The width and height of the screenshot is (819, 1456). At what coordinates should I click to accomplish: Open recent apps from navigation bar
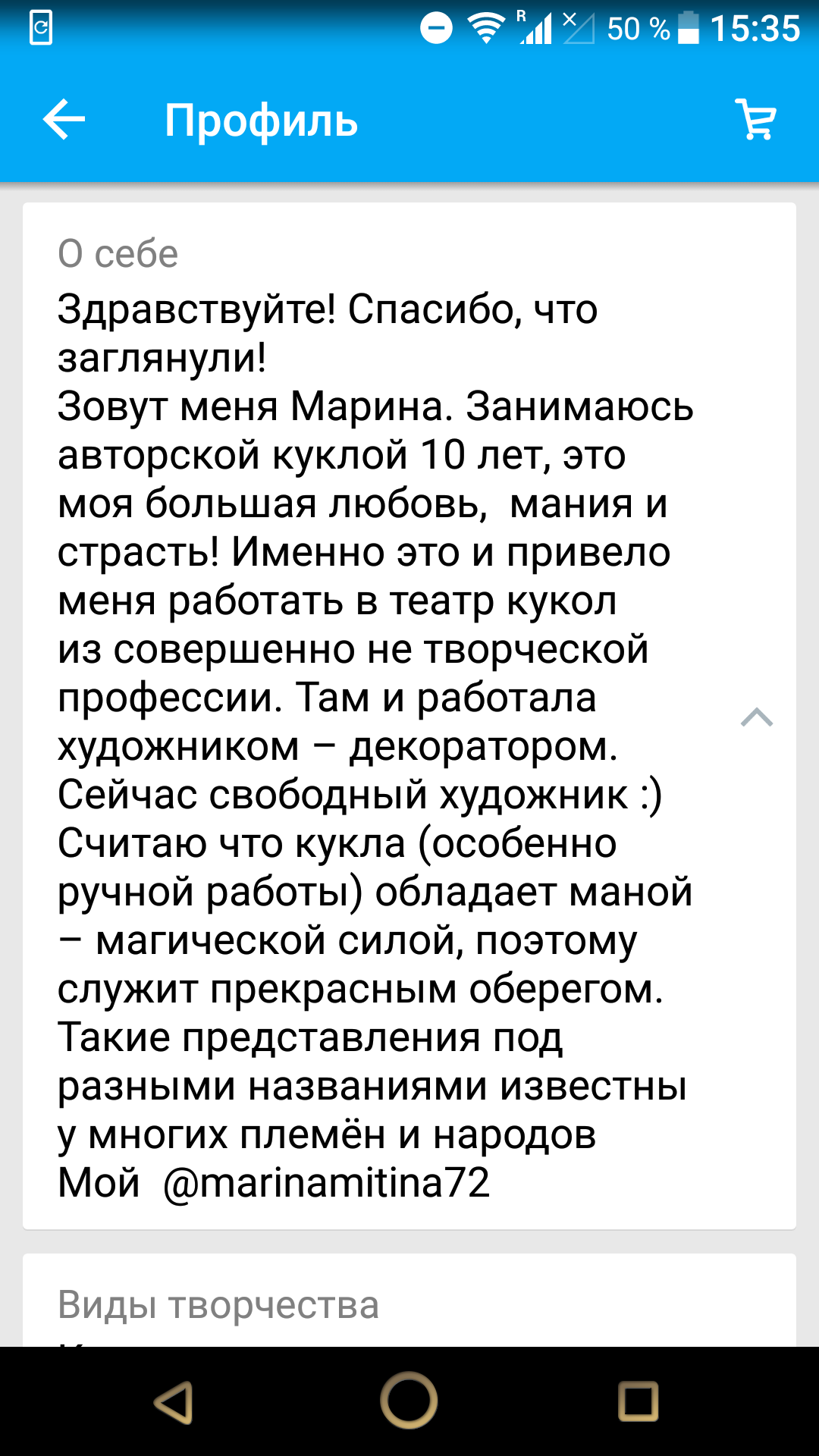click(x=638, y=1401)
